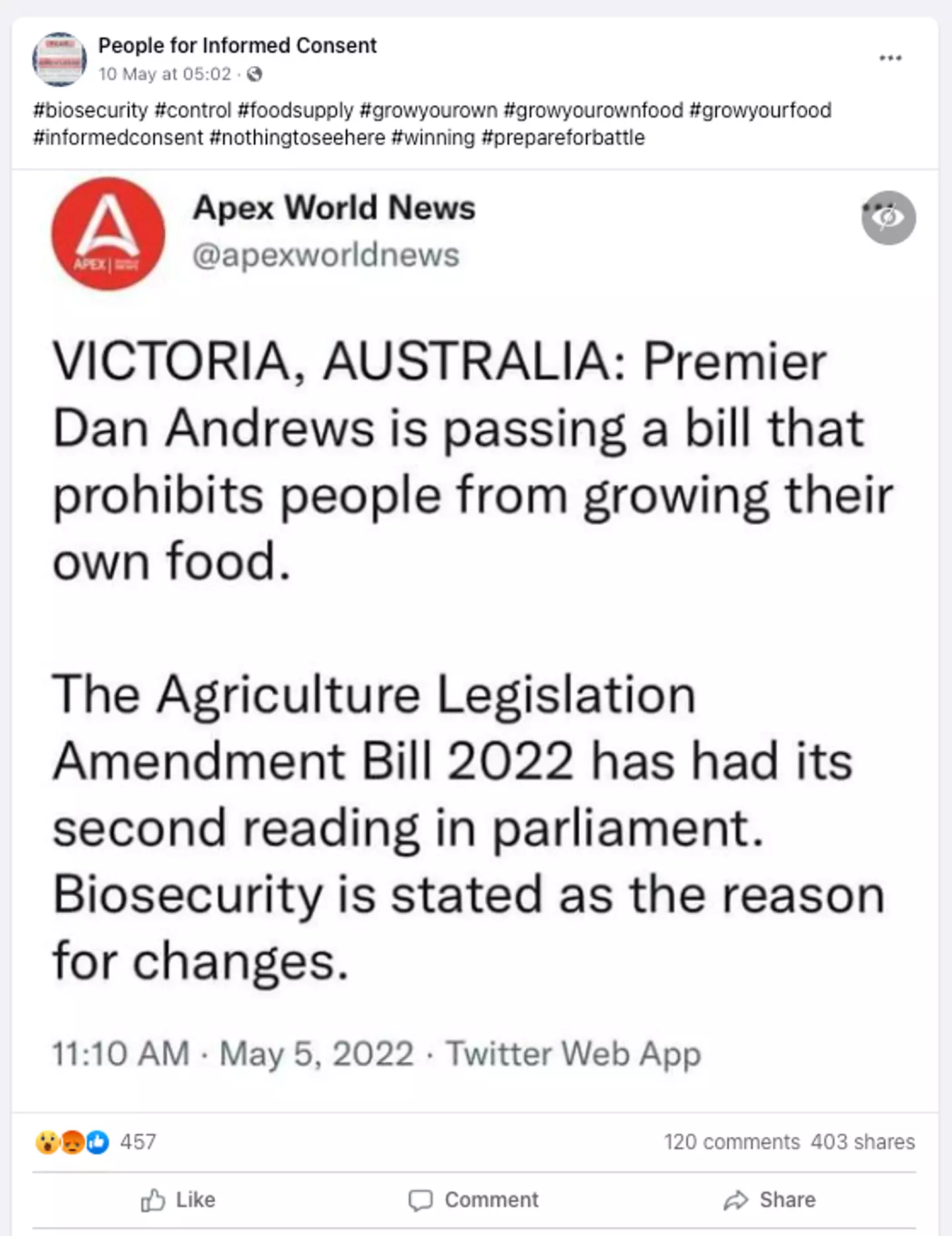Viewport: 952px width, 1236px height.
Task: Open the #growyourown hashtag
Action: (428, 110)
